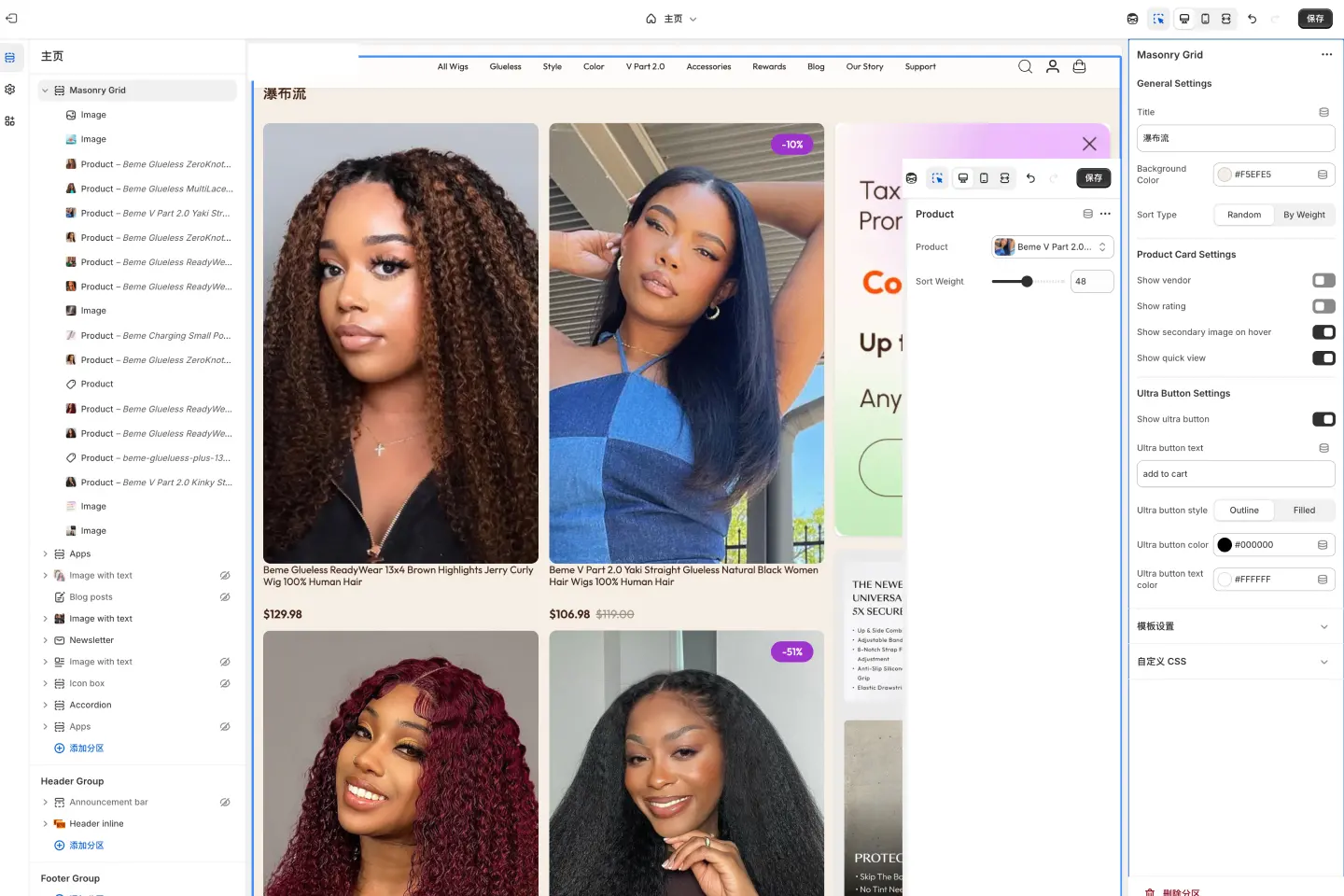Collapse the Masonry Grid section
Image resolution: width=1344 pixels, height=896 pixels.
pyautogui.click(x=45, y=91)
